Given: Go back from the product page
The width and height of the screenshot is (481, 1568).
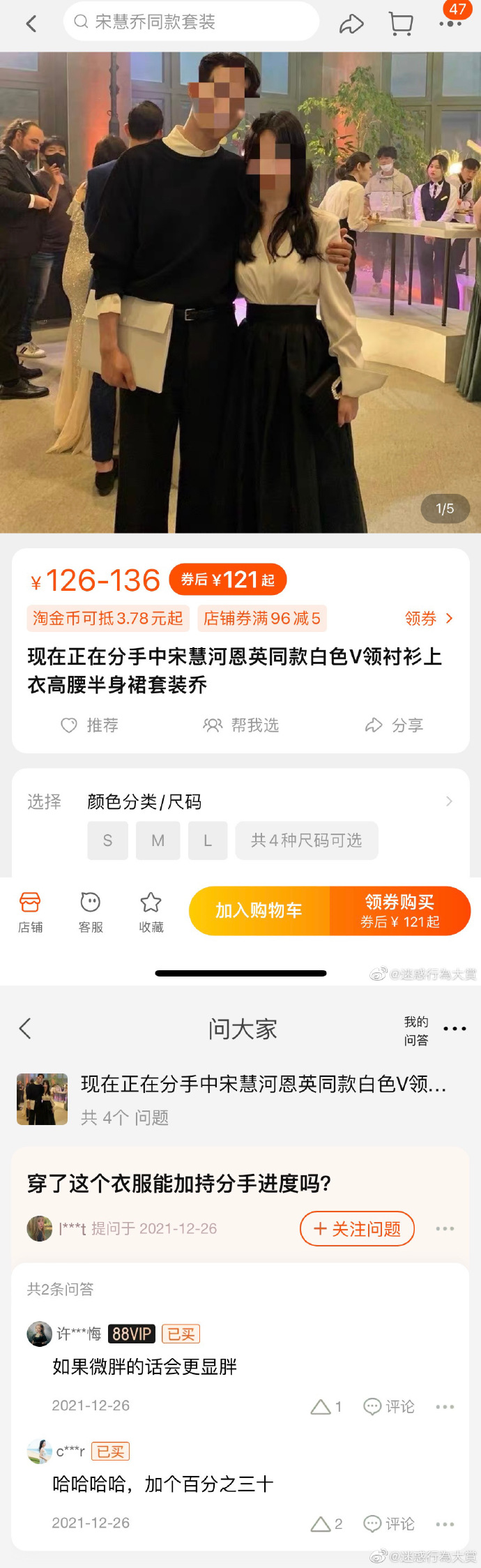Looking at the screenshot, I should tap(31, 24).
